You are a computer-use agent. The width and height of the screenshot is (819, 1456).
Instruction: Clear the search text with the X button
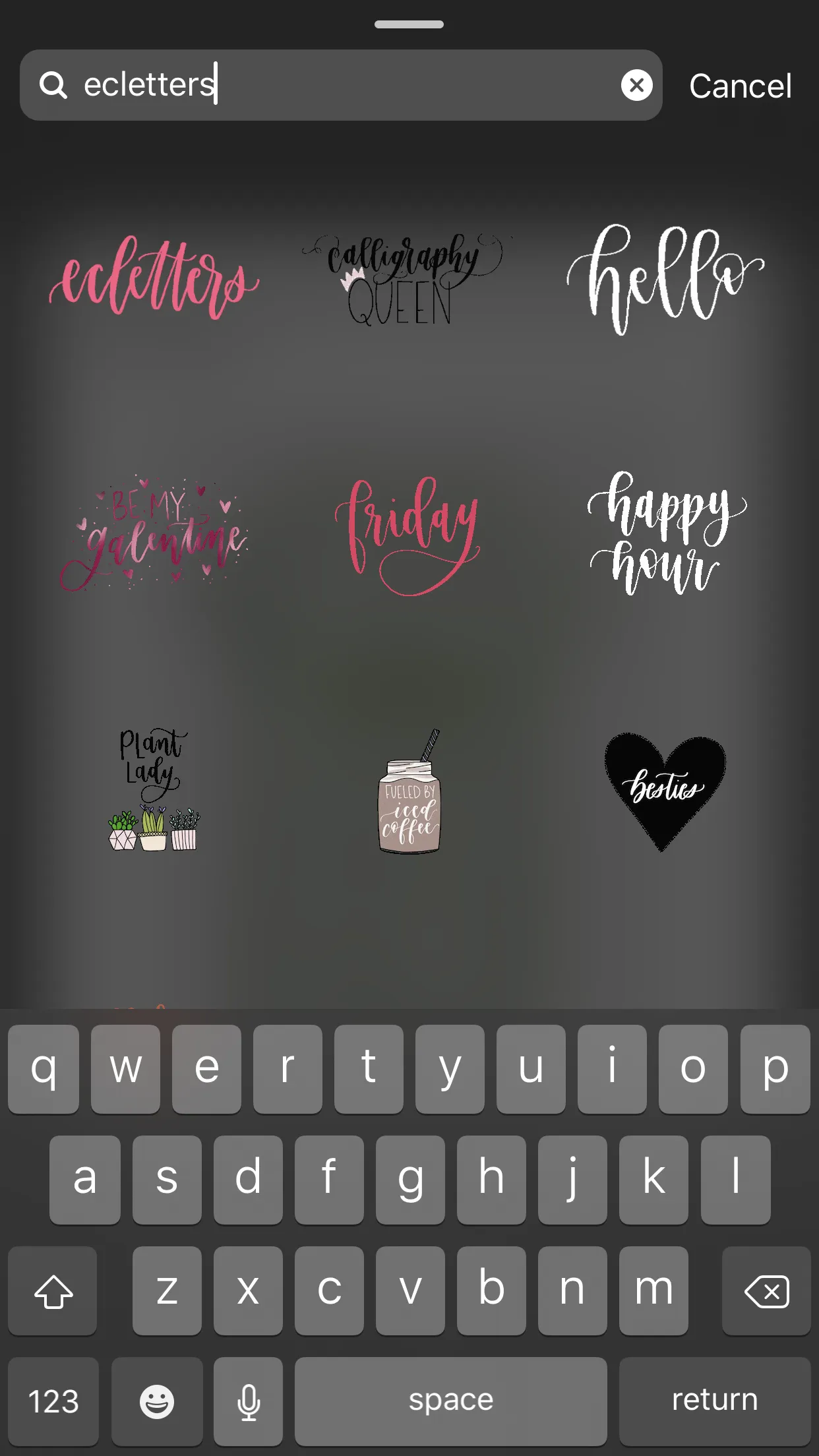tap(636, 85)
